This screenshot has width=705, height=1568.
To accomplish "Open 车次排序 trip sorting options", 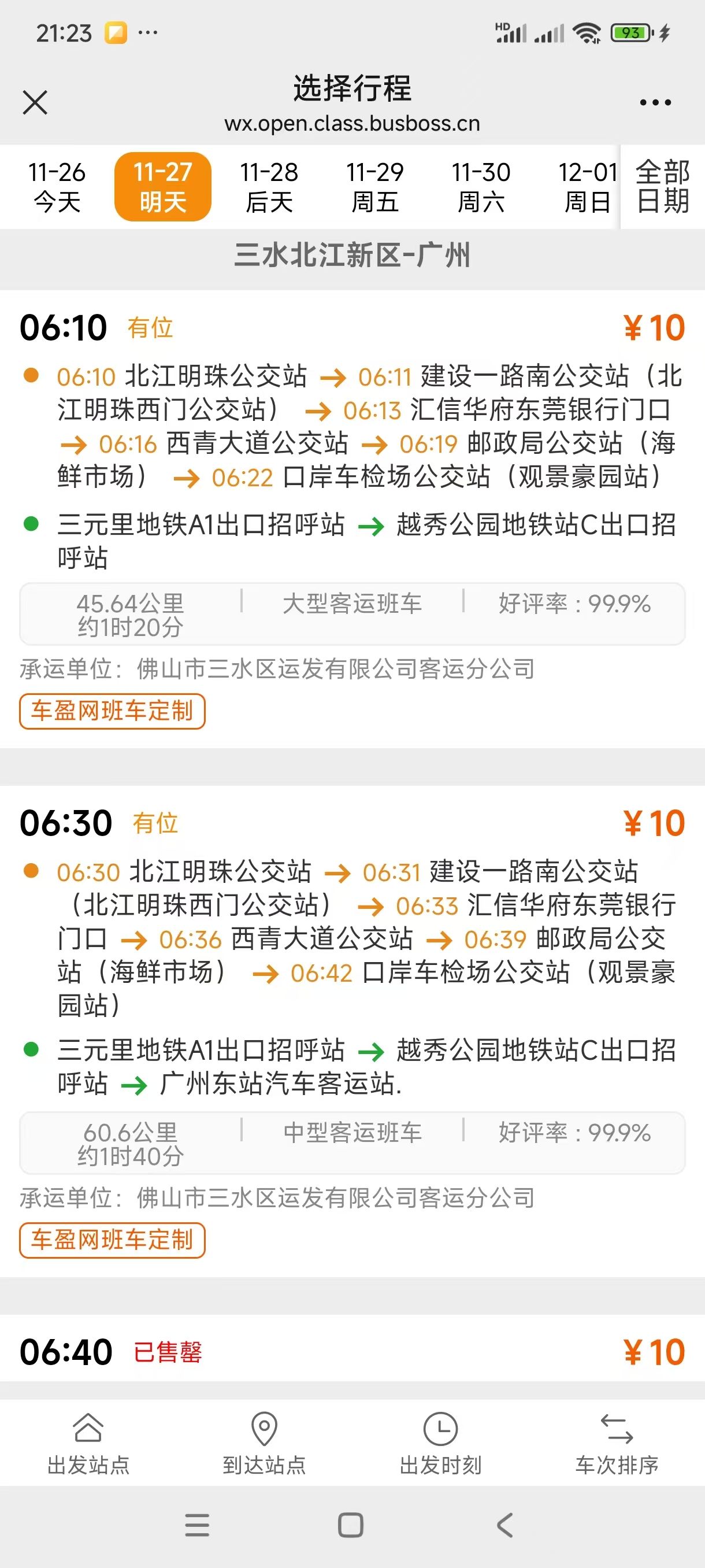I will (616, 1443).
